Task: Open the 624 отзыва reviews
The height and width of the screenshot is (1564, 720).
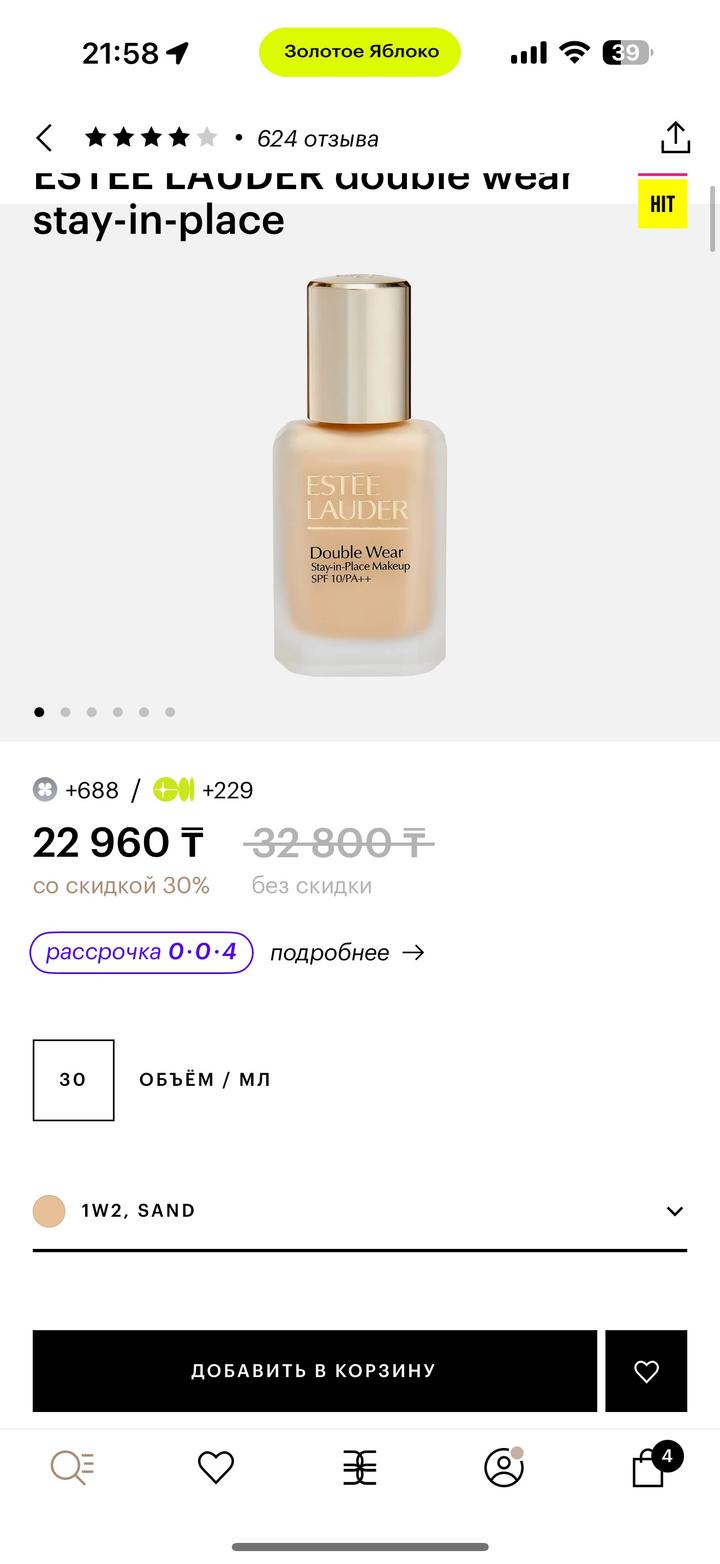Action: (x=317, y=139)
